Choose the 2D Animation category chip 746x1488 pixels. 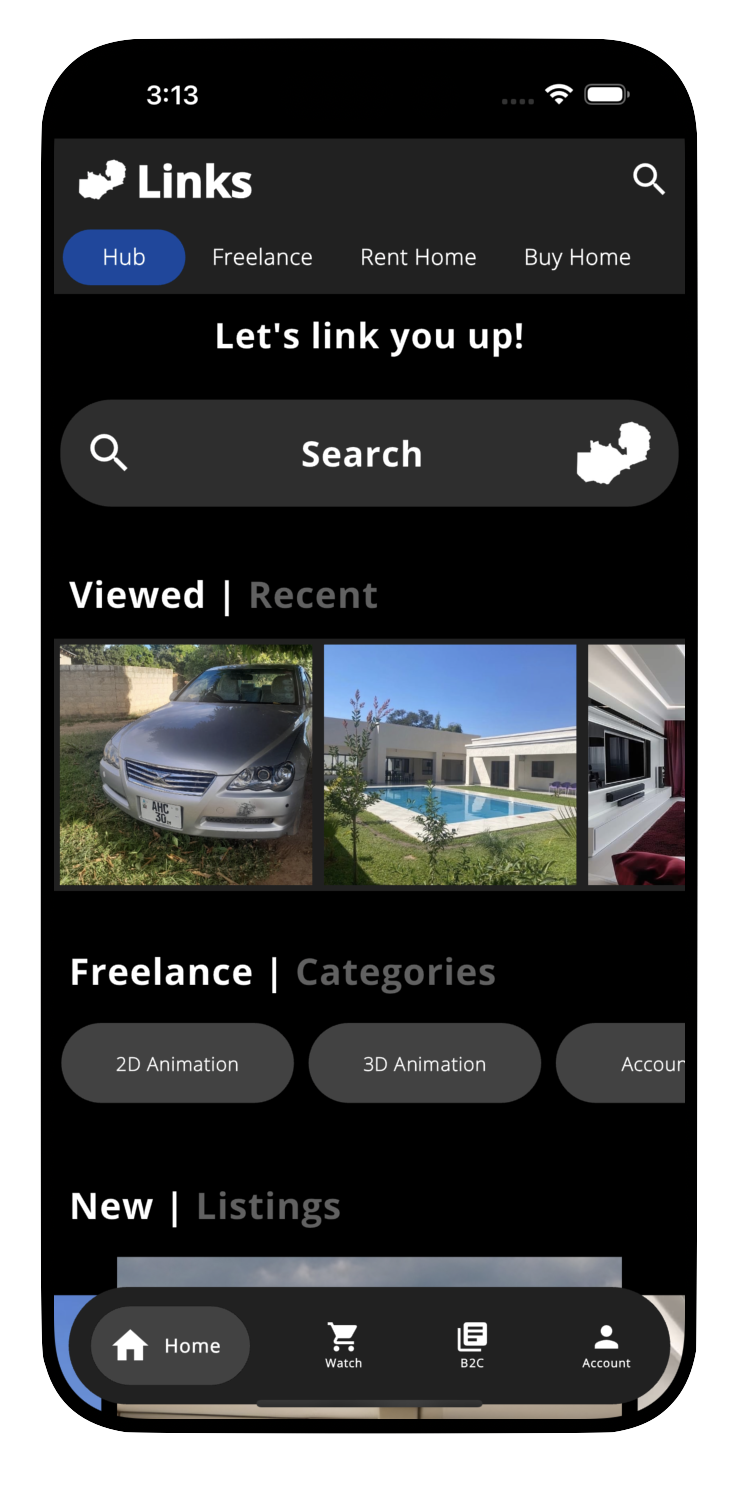(177, 1063)
